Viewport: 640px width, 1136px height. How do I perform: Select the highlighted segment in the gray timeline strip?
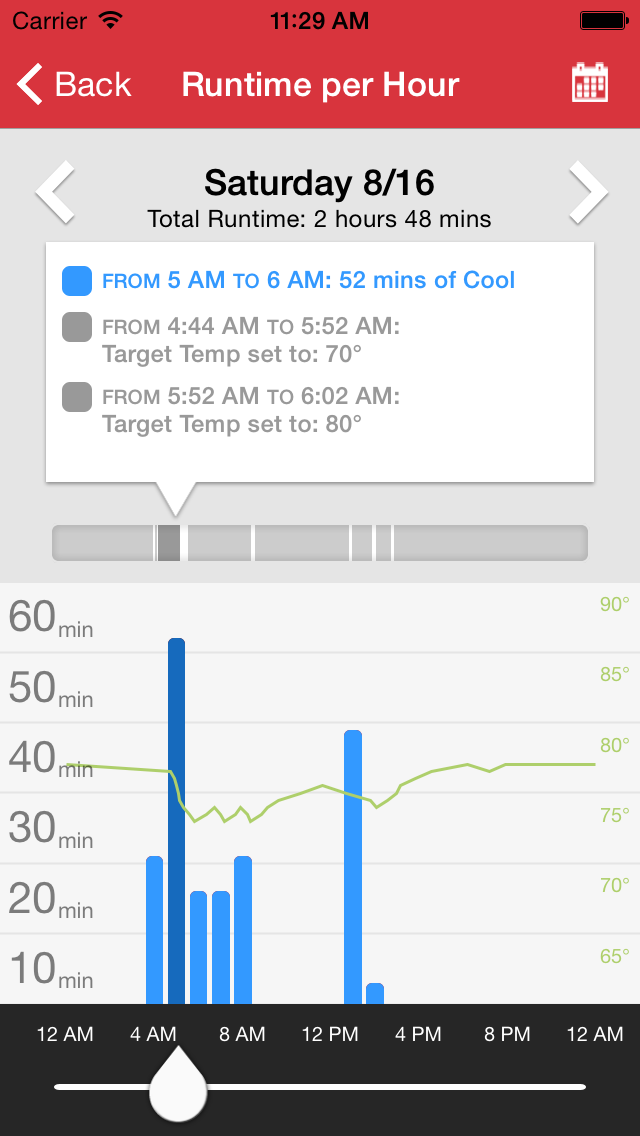(169, 543)
